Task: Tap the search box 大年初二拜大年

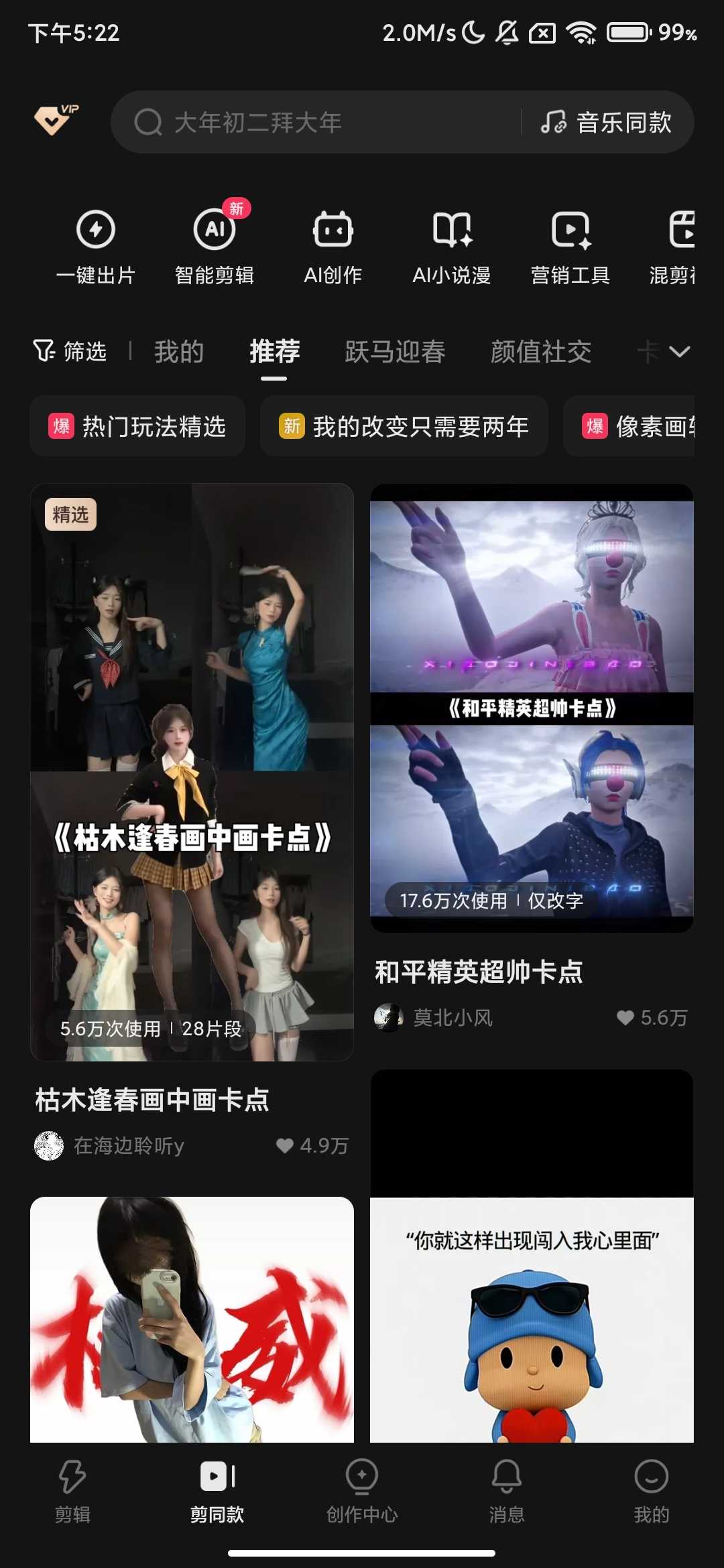Action: (x=315, y=123)
